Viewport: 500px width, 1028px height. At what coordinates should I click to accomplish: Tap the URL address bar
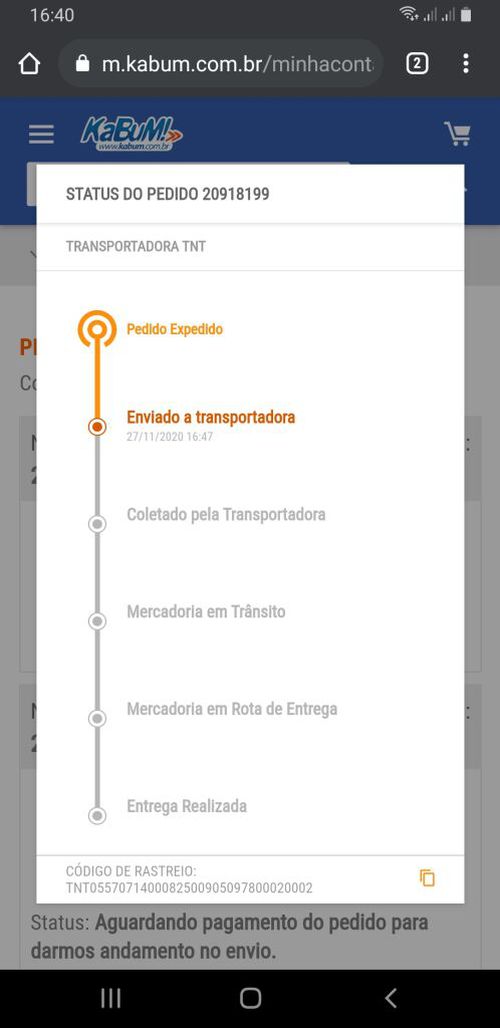point(221,64)
